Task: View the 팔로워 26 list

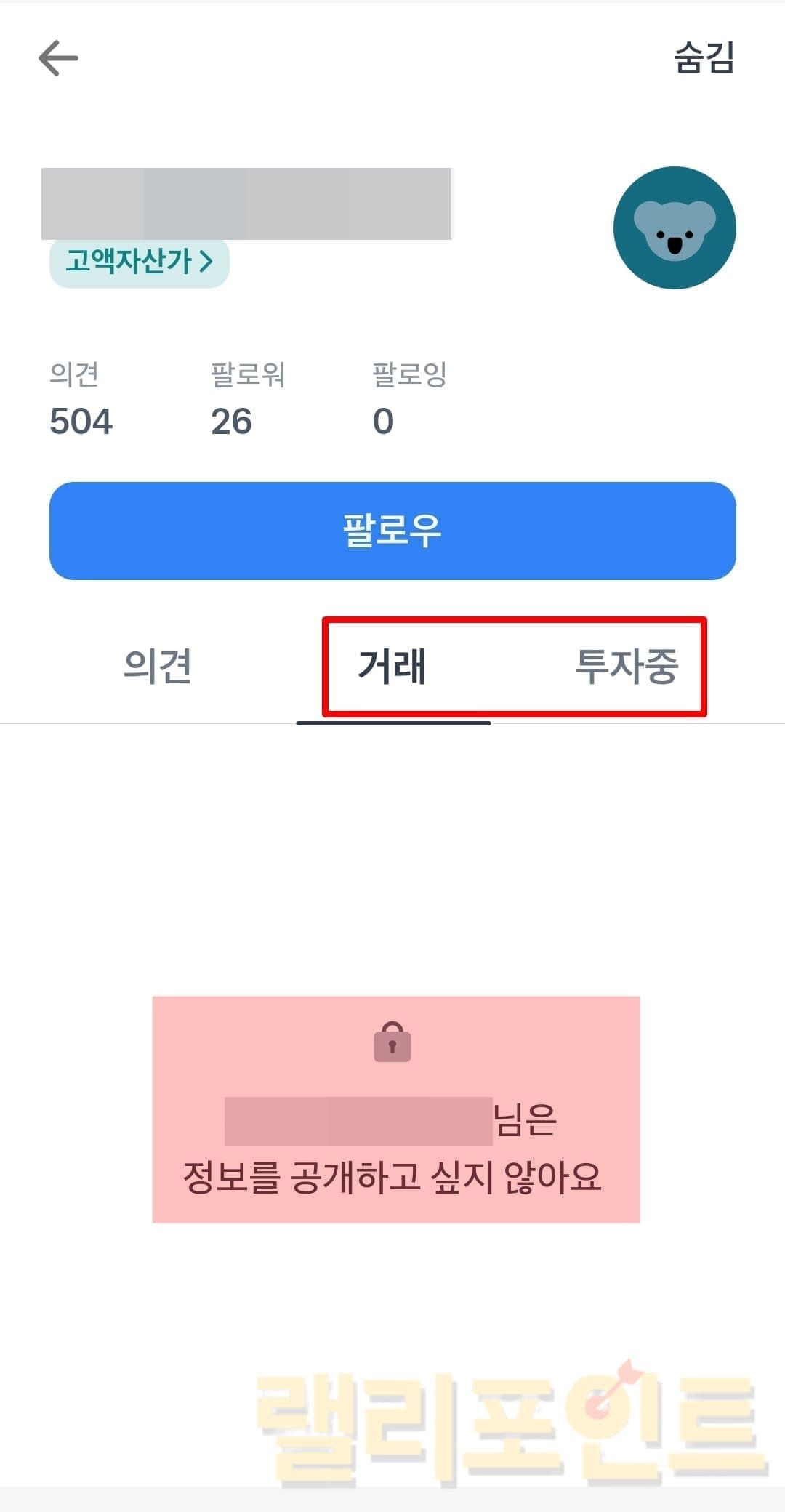Action: point(247,400)
